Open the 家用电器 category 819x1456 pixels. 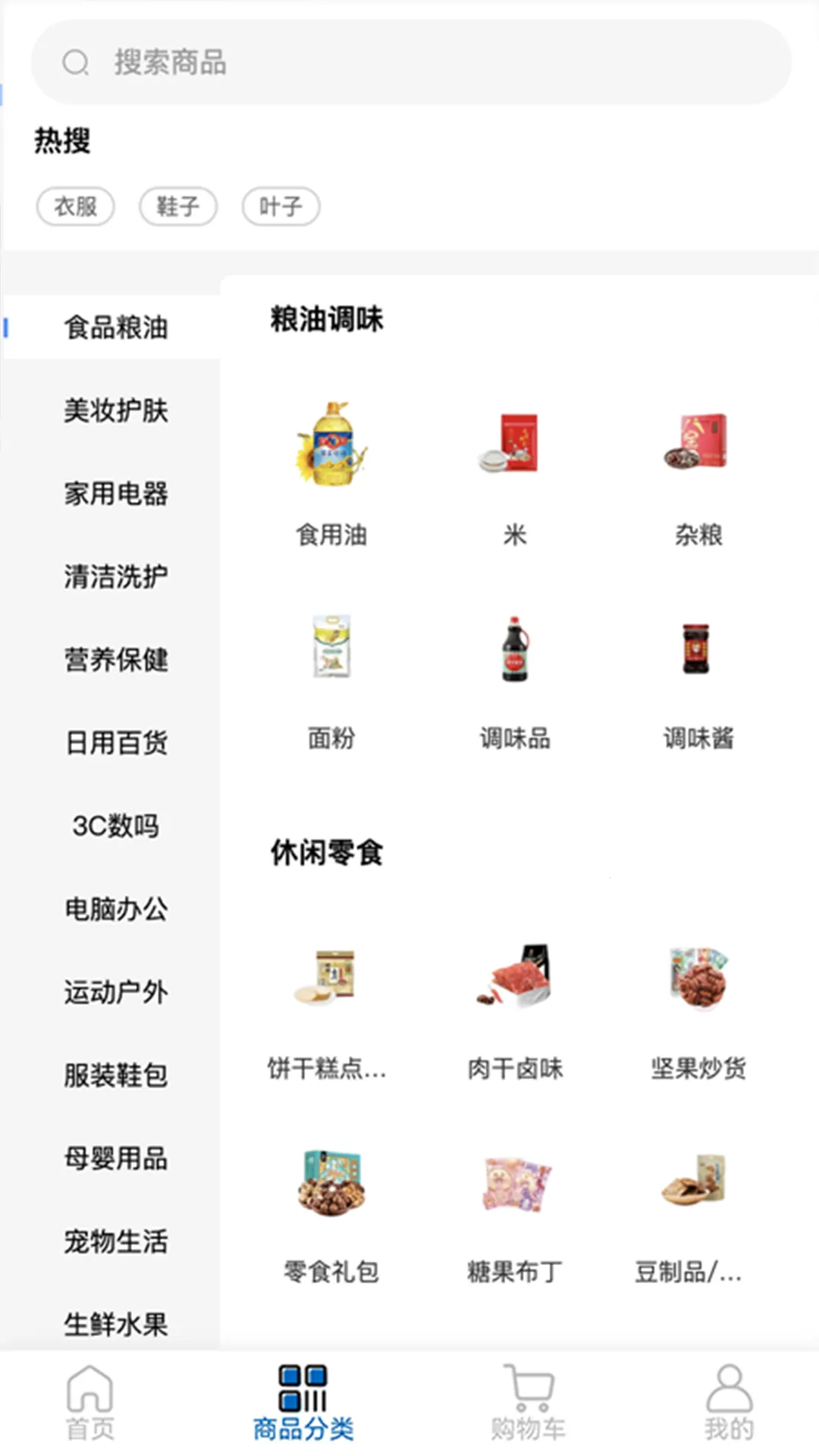pos(116,494)
